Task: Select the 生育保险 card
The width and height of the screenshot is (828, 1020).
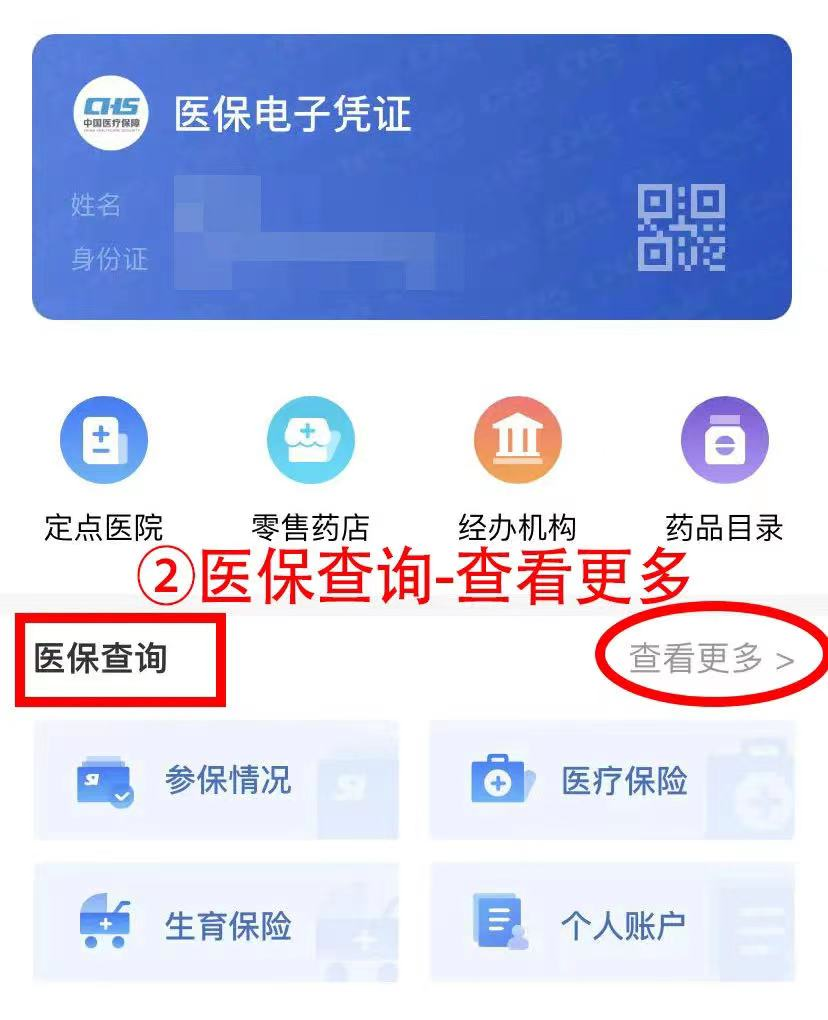Action: point(216,923)
